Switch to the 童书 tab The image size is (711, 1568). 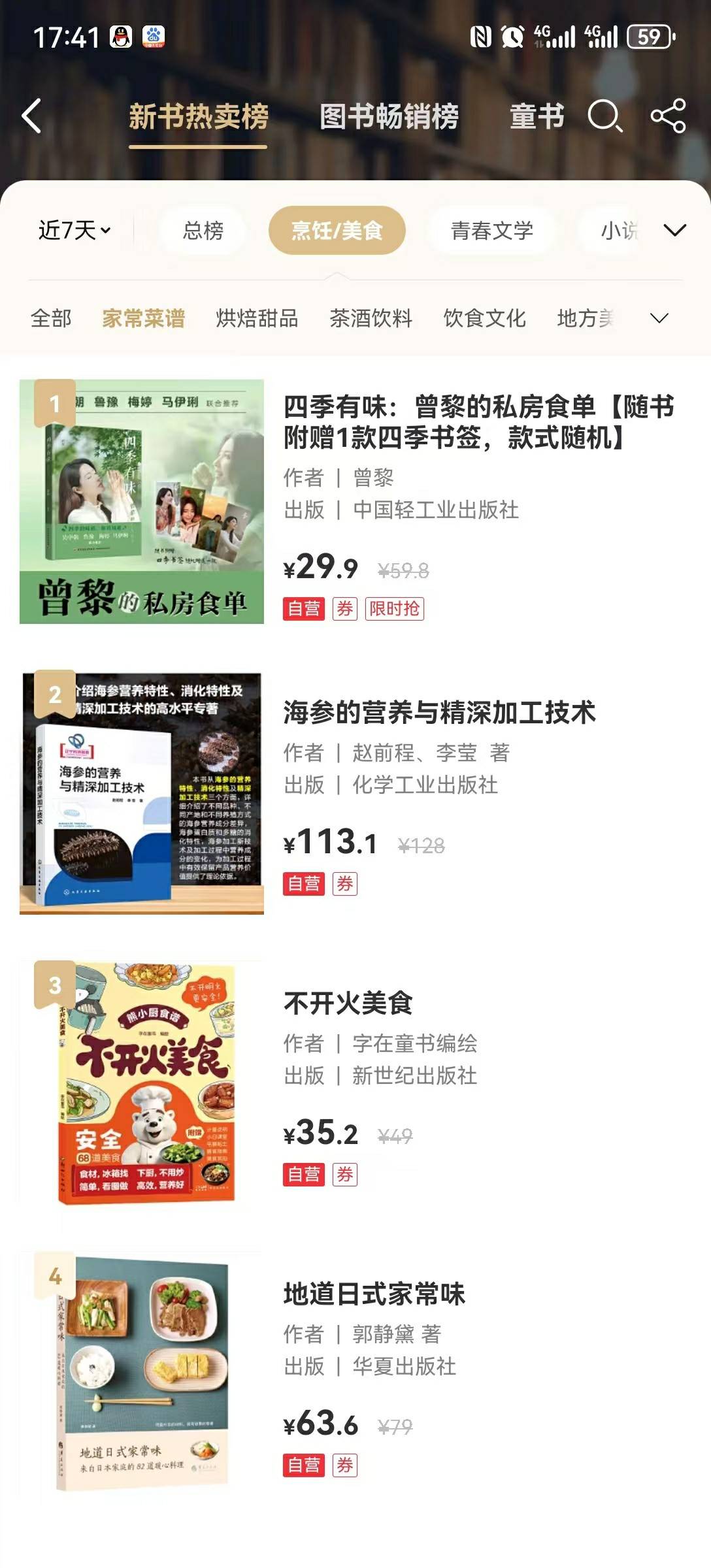(537, 117)
